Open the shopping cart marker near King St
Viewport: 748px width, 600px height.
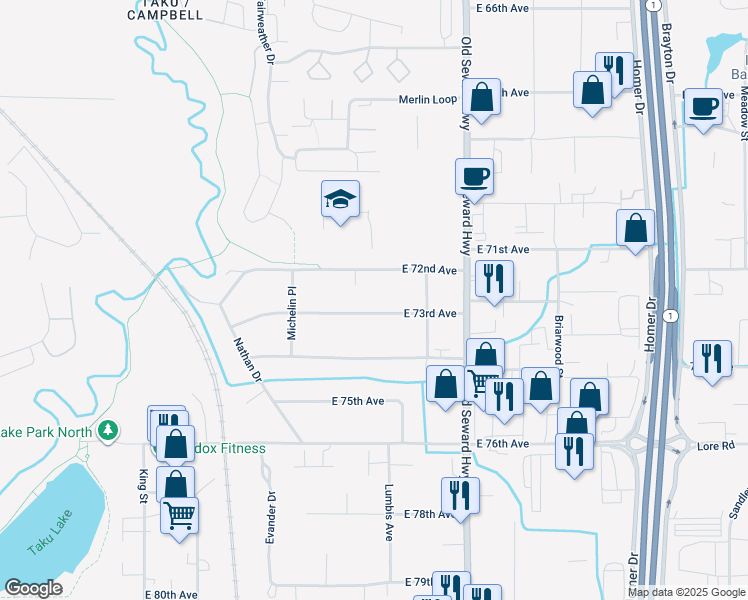click(179, 517)
